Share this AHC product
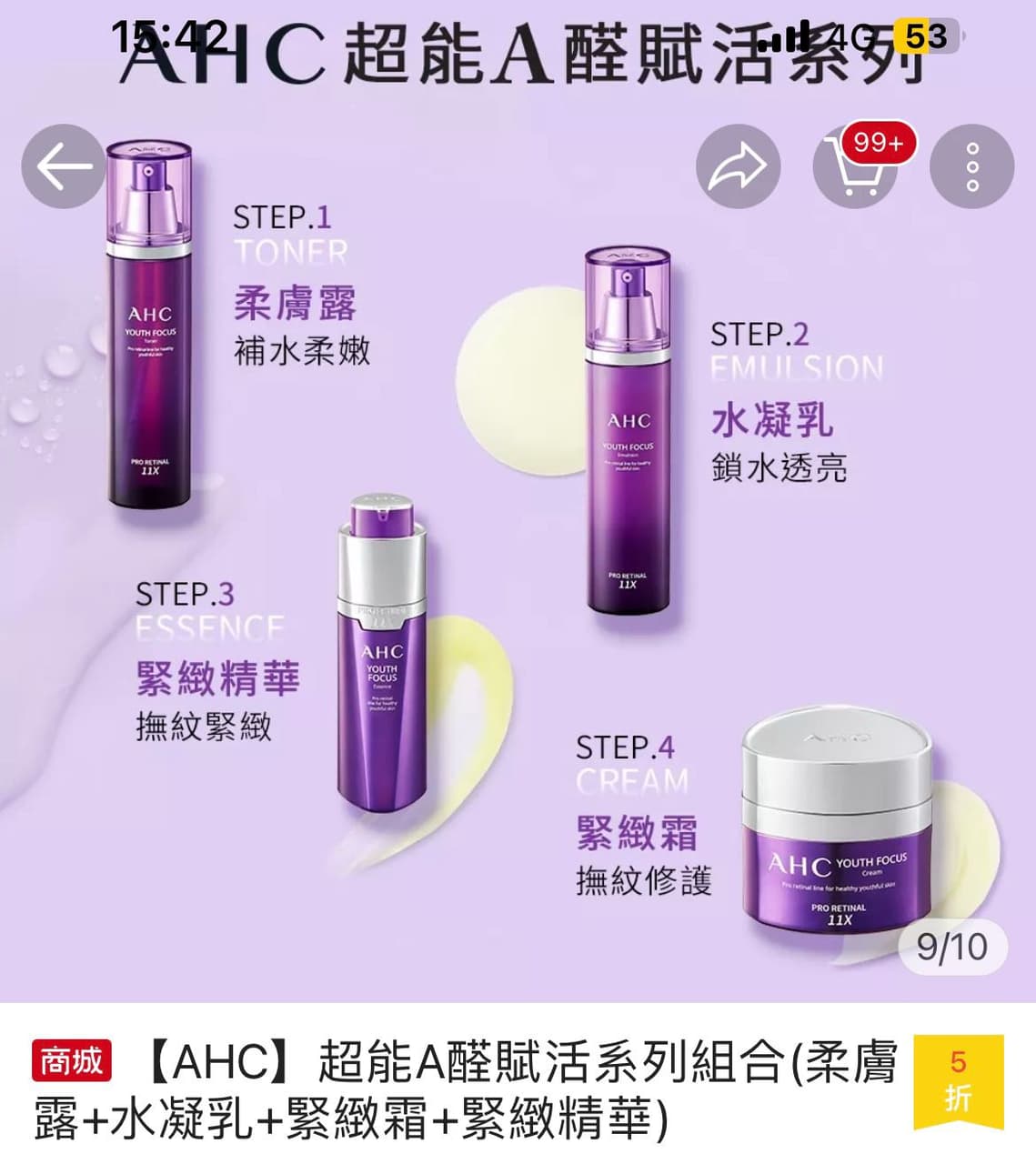This screenshot has height=1164, width=1036. [738, 166]
